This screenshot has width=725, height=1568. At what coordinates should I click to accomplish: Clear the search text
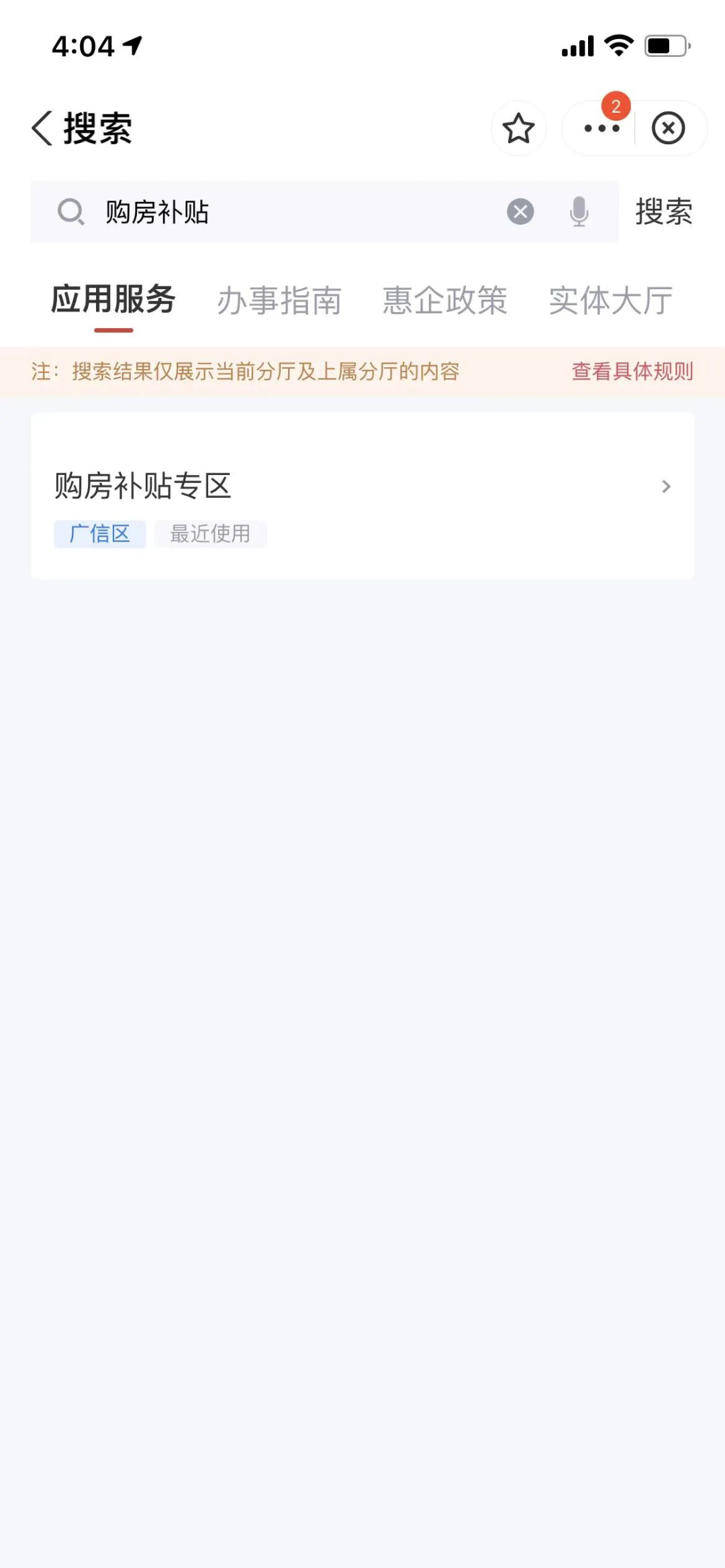click(520, 212)
